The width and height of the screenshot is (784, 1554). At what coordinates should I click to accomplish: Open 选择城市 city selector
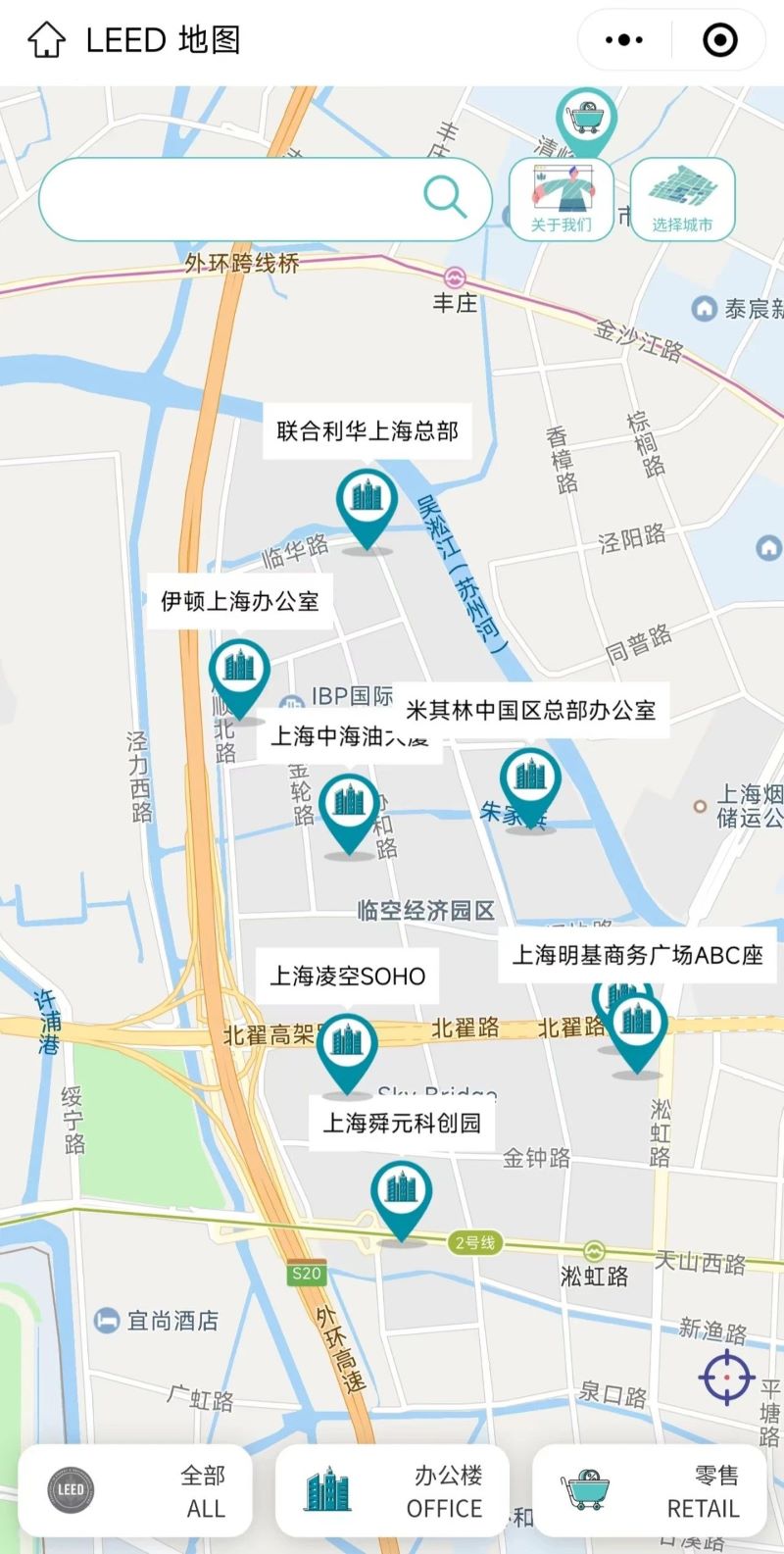(683, 199)
